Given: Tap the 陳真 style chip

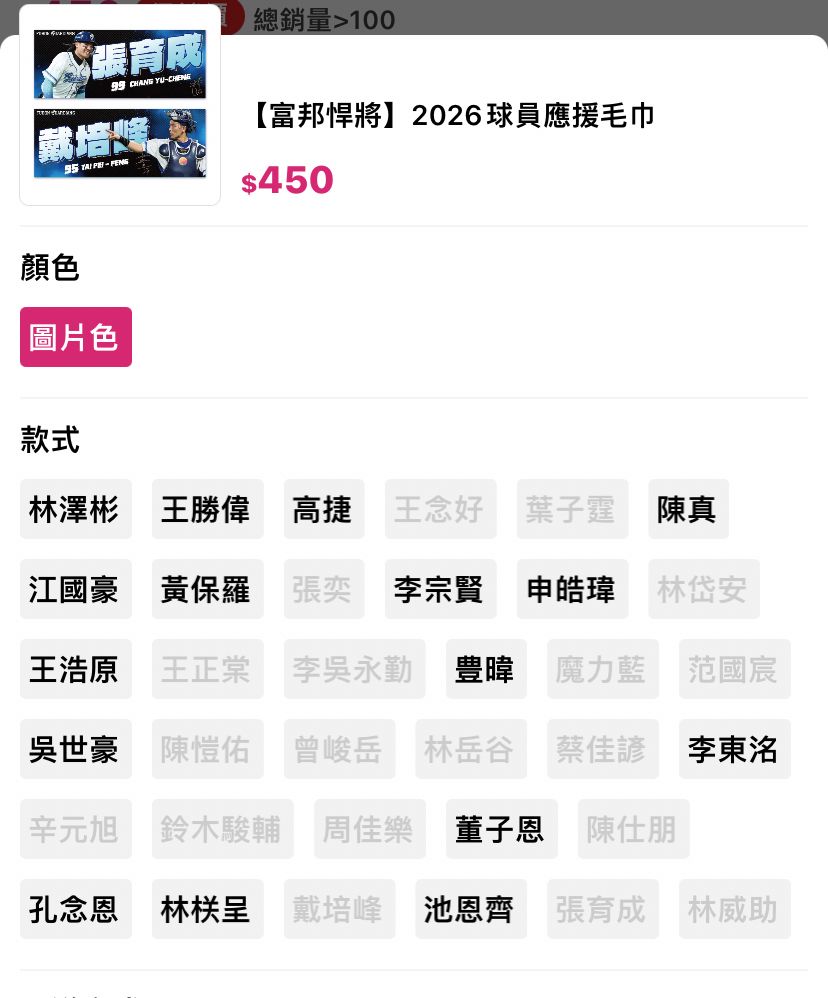Looking at the screenshot, I should (688, 509).
